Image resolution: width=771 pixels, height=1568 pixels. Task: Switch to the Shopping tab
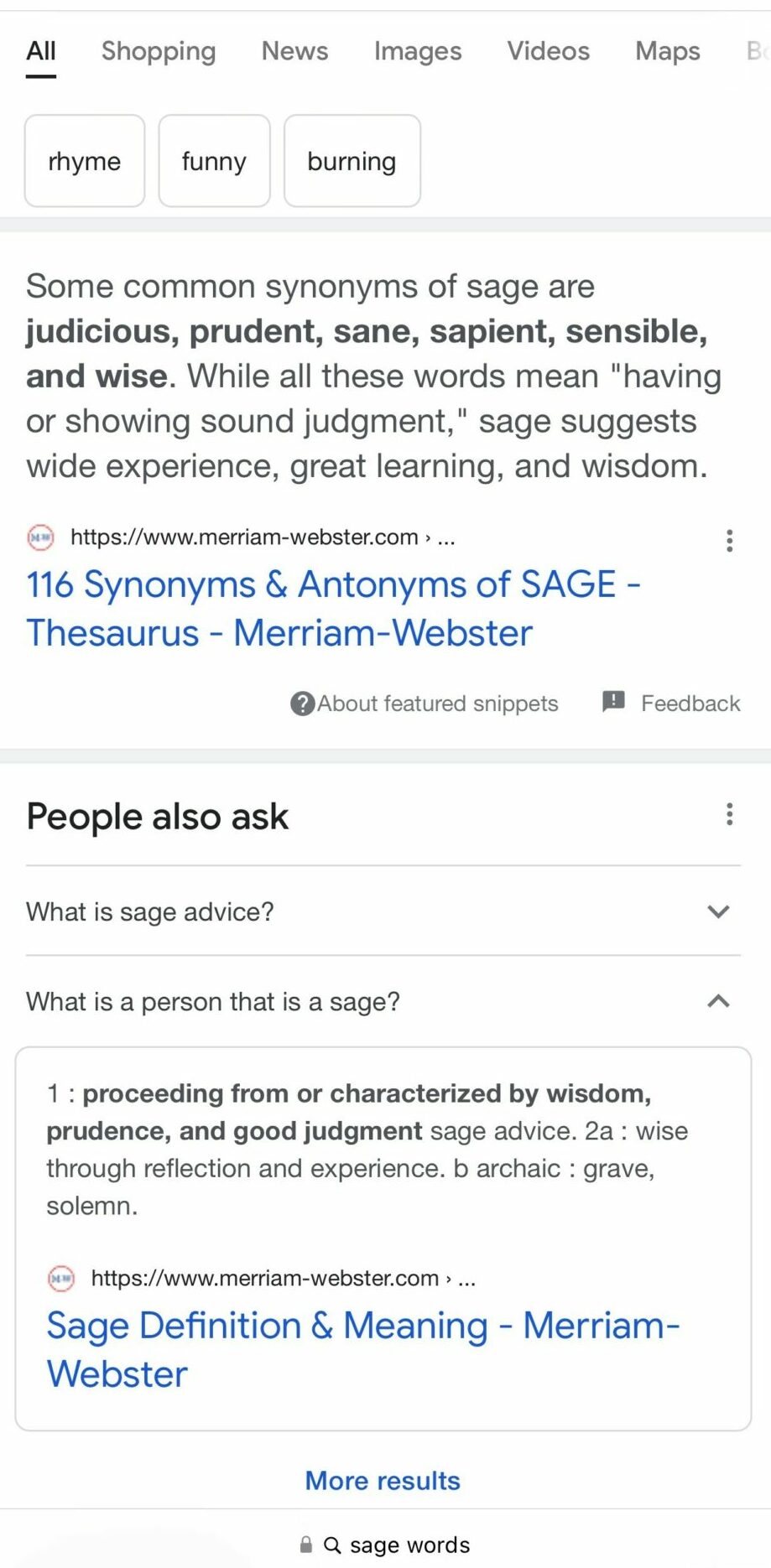coord(159,51)
